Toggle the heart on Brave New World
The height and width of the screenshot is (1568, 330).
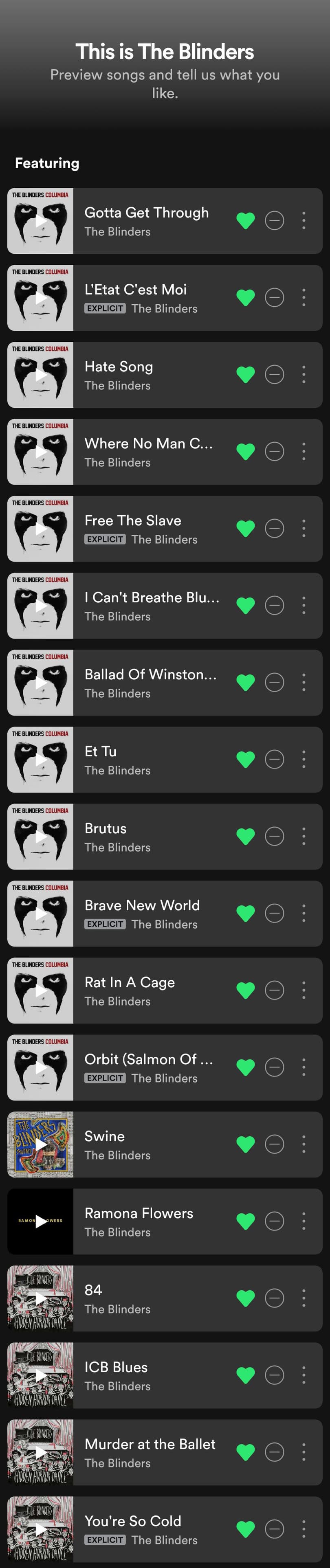pyautogui.click(x=245, y=913)
